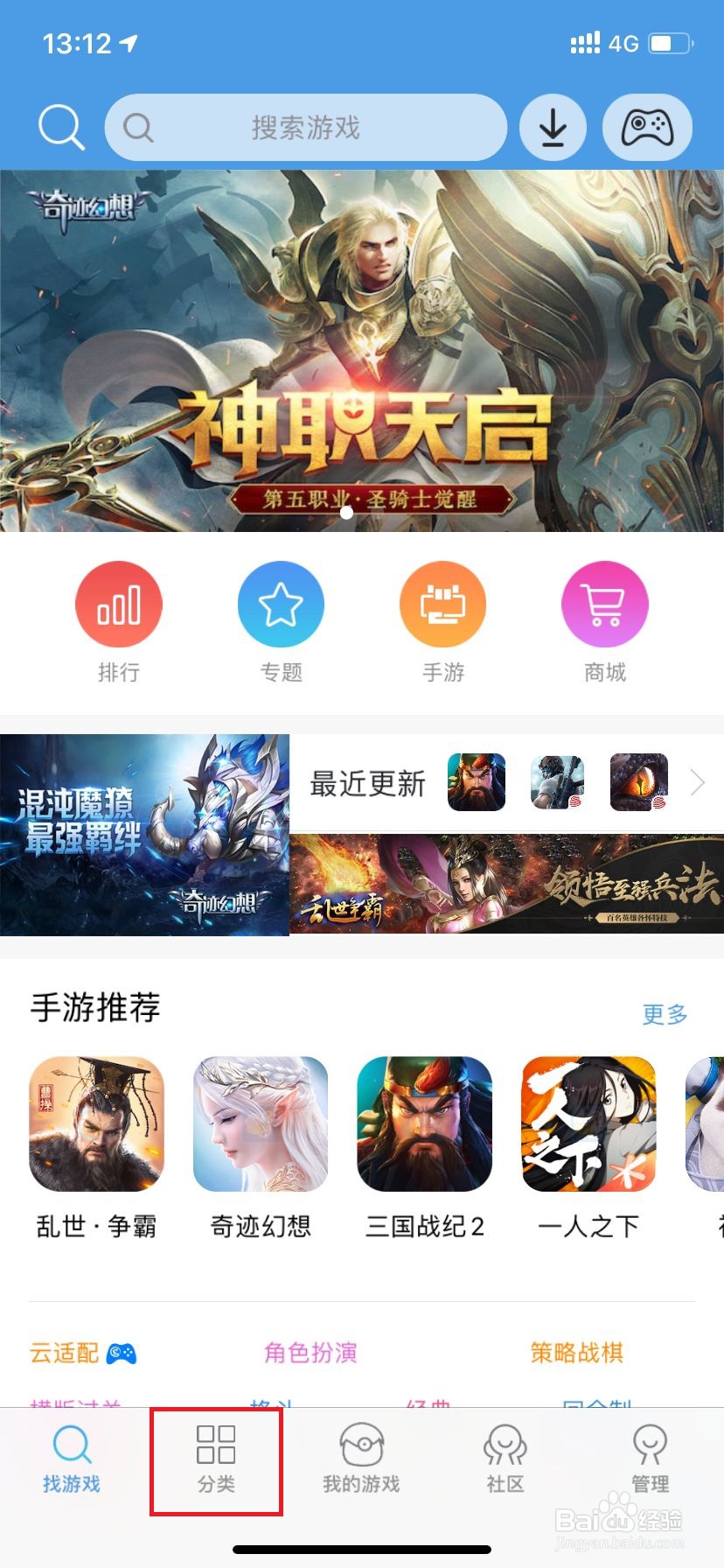724x1568 pixels.
Task: Tap the 搜索游戏 search input field
Action: click(x=306, y=127)
